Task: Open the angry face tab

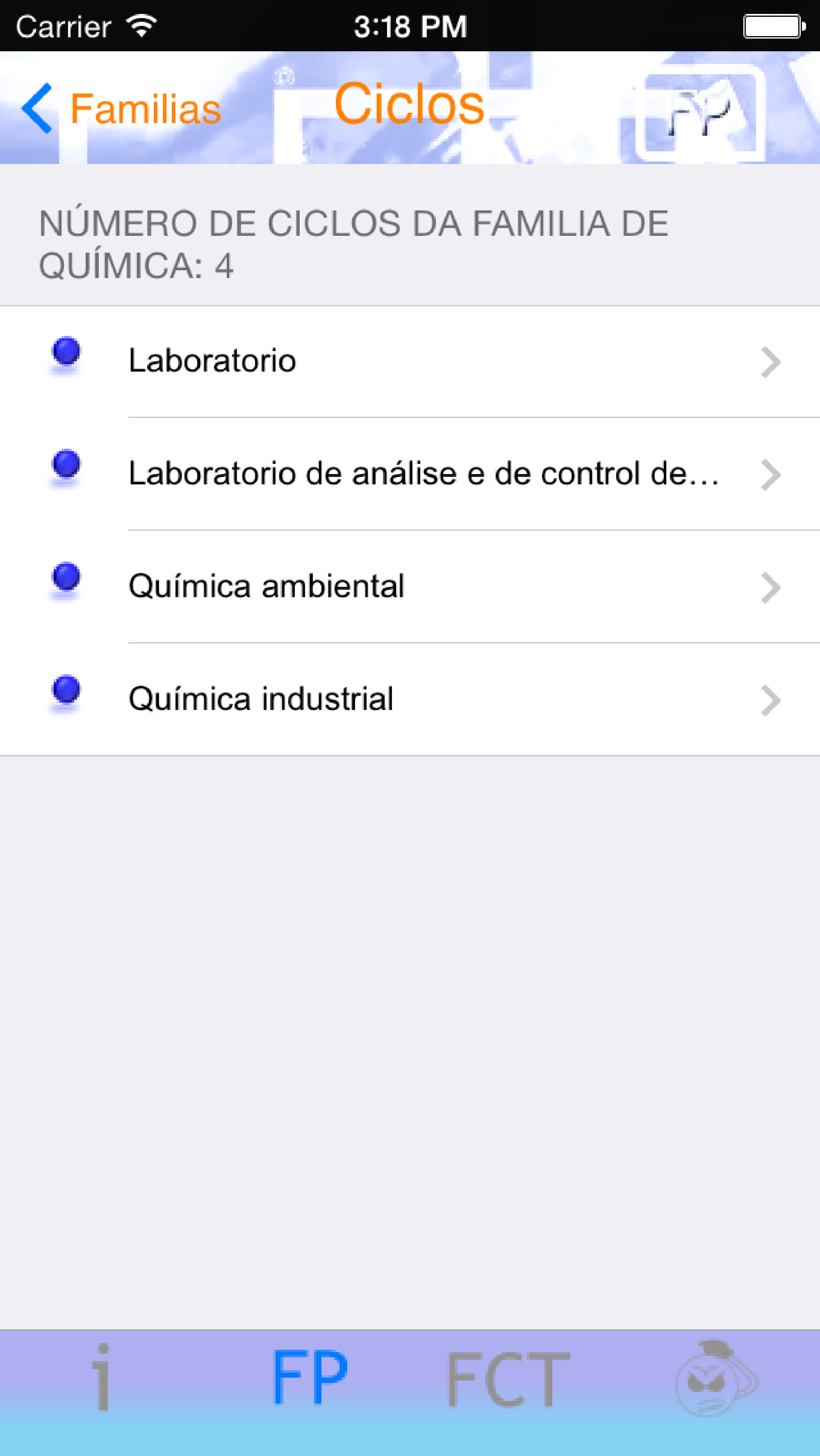Action: pyautogui.click(x=716, y=1380)
